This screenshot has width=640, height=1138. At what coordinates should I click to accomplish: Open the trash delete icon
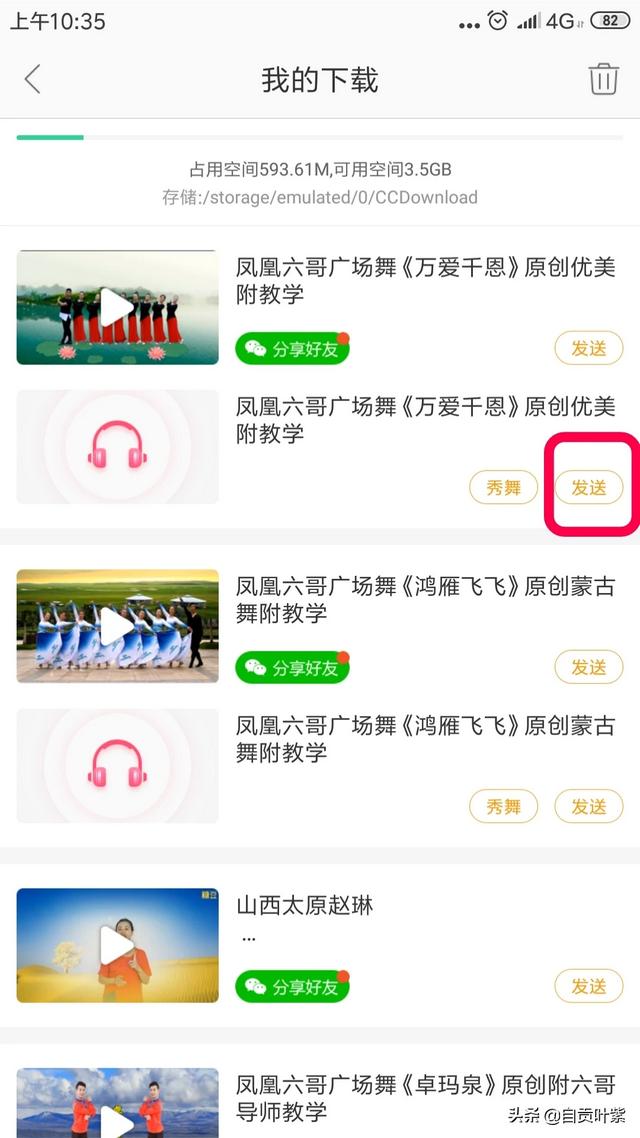(603, 79)
